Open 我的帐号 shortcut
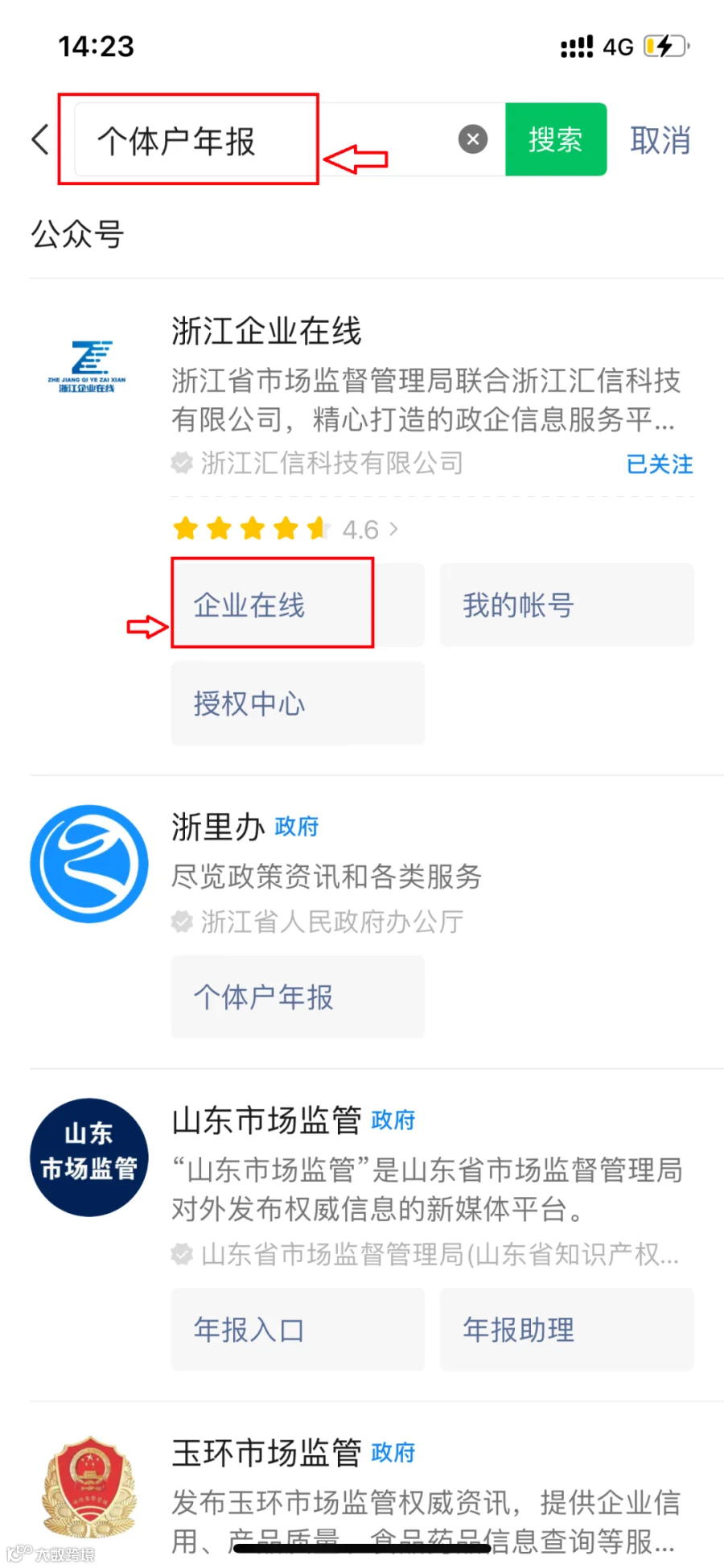The width and height of the screenshot is (724, 1568). click(x=566, y=605)
